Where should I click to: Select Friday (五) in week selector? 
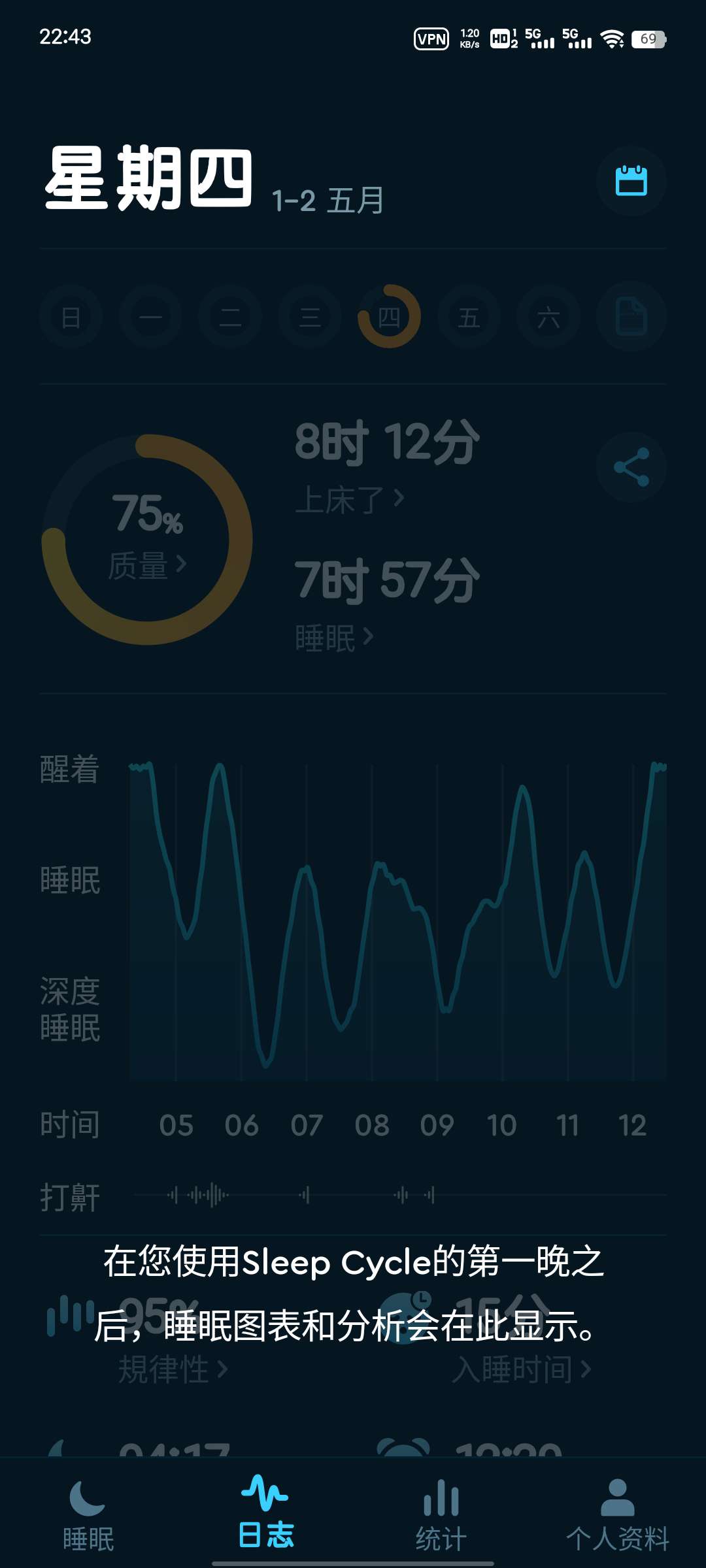coord(469,318)
